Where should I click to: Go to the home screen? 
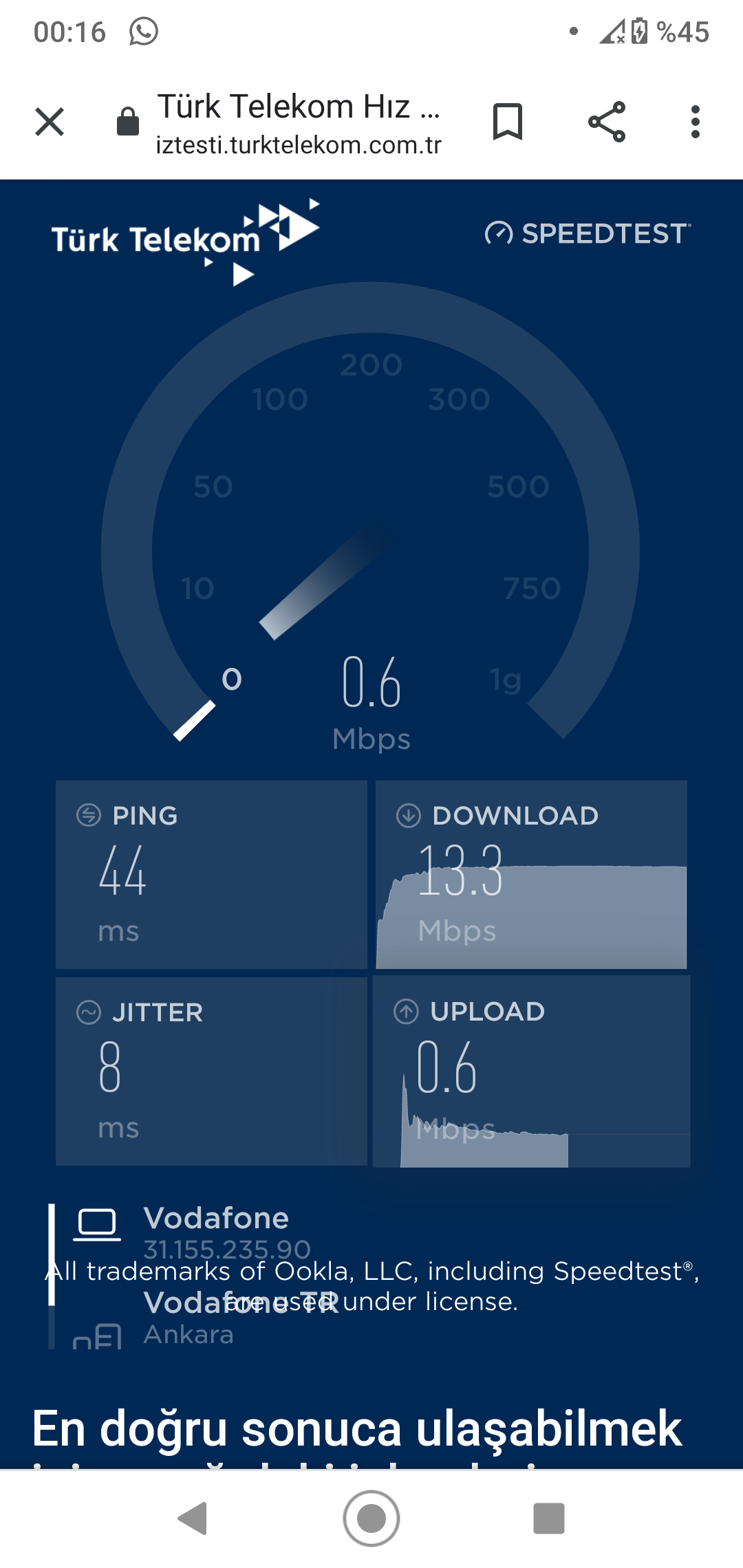pyautogui.click(x=371, y=1518)
